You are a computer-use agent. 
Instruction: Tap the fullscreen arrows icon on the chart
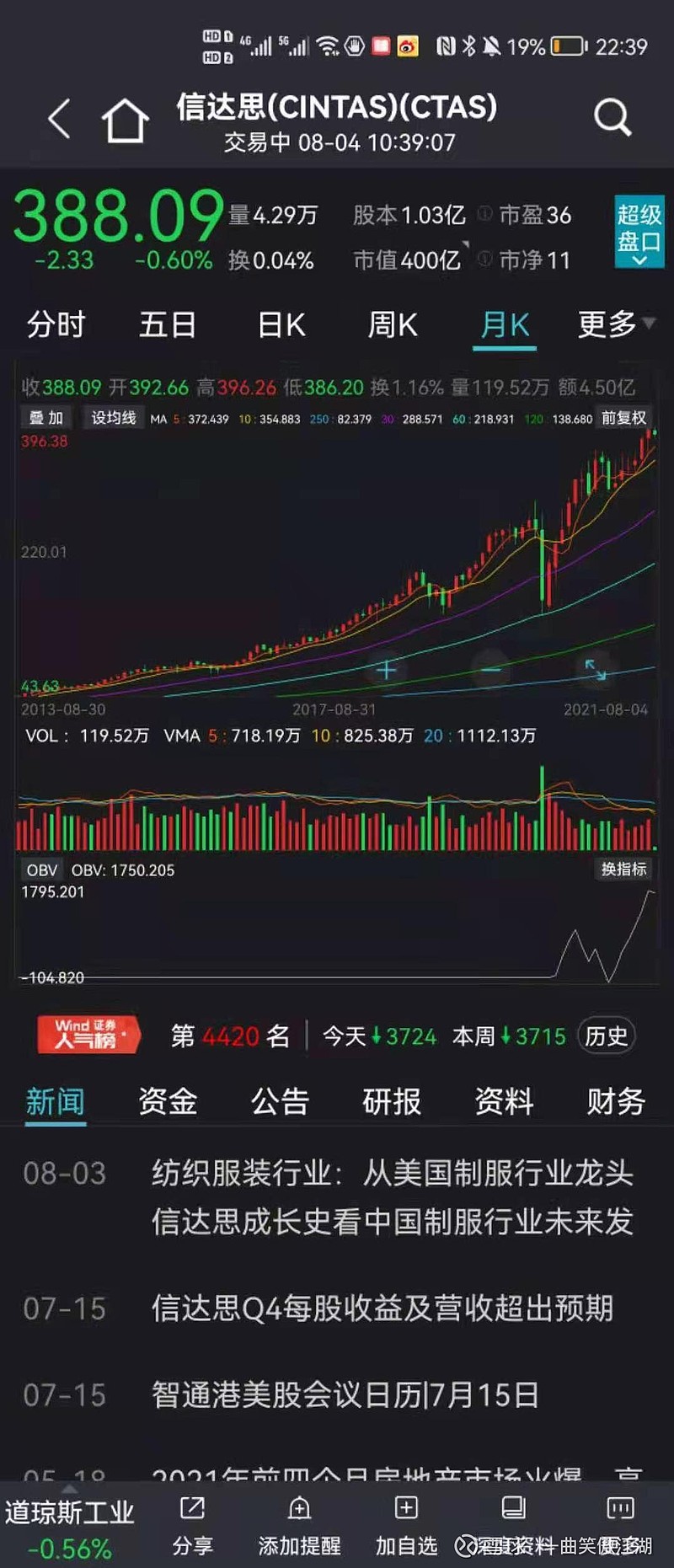597,669
